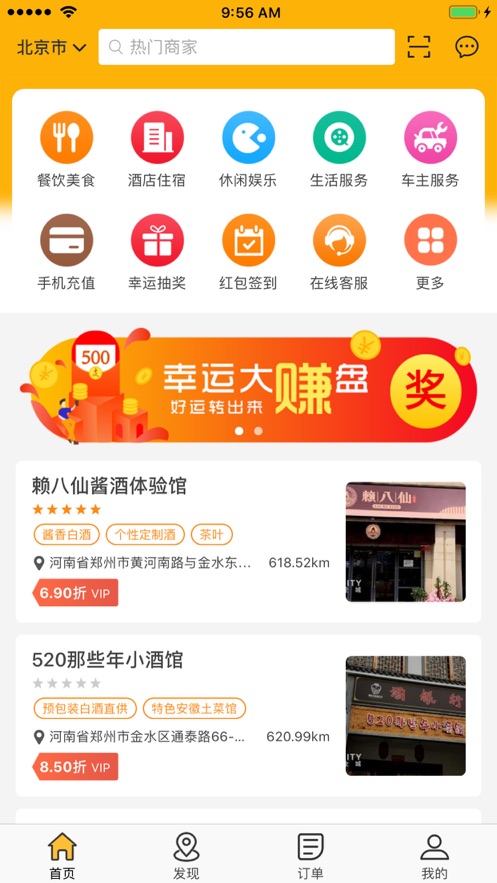
Task: Contact 在线客服 support
Action: (339, 252)
